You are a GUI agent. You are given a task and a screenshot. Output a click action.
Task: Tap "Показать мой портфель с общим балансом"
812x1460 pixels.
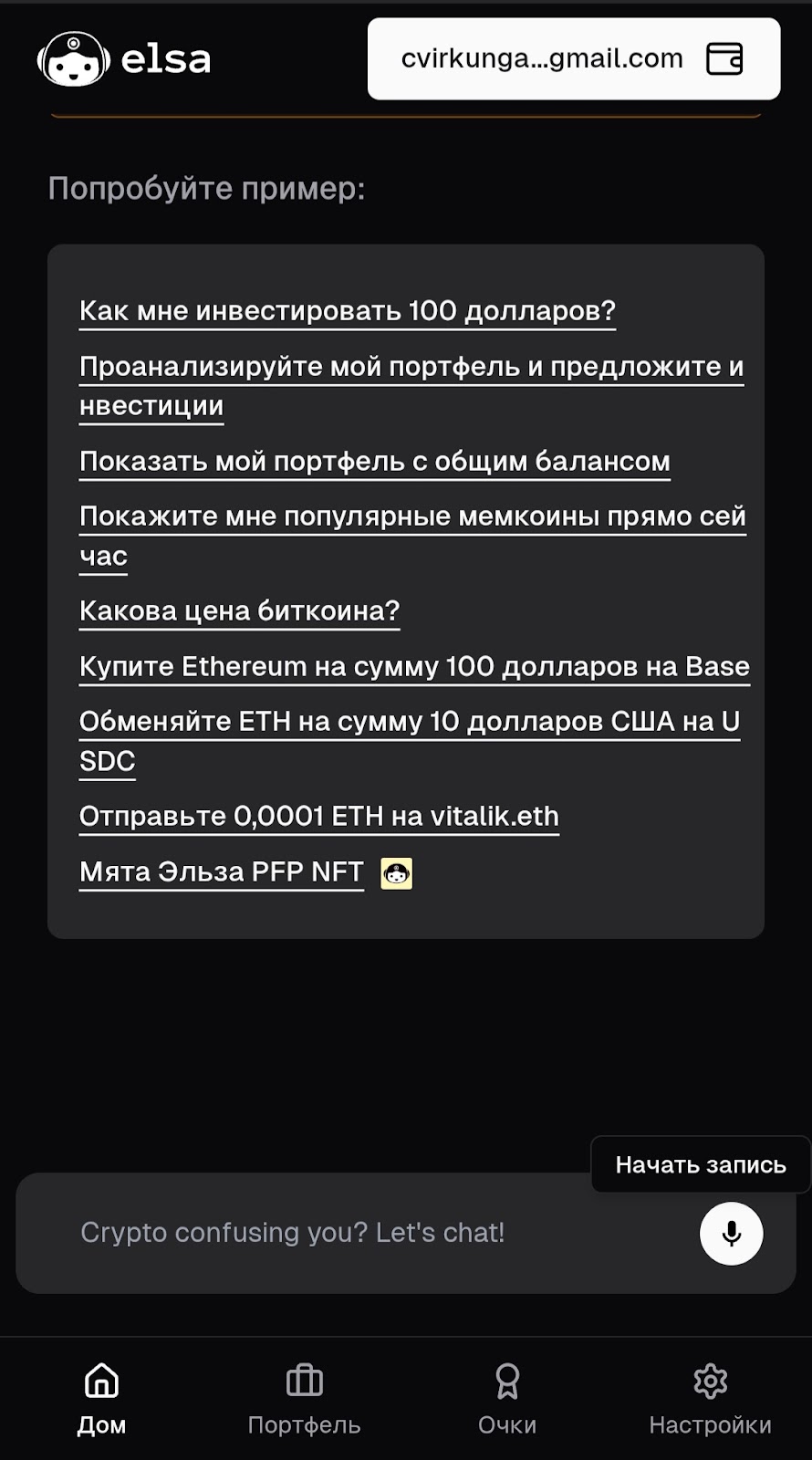coord(374,462)
